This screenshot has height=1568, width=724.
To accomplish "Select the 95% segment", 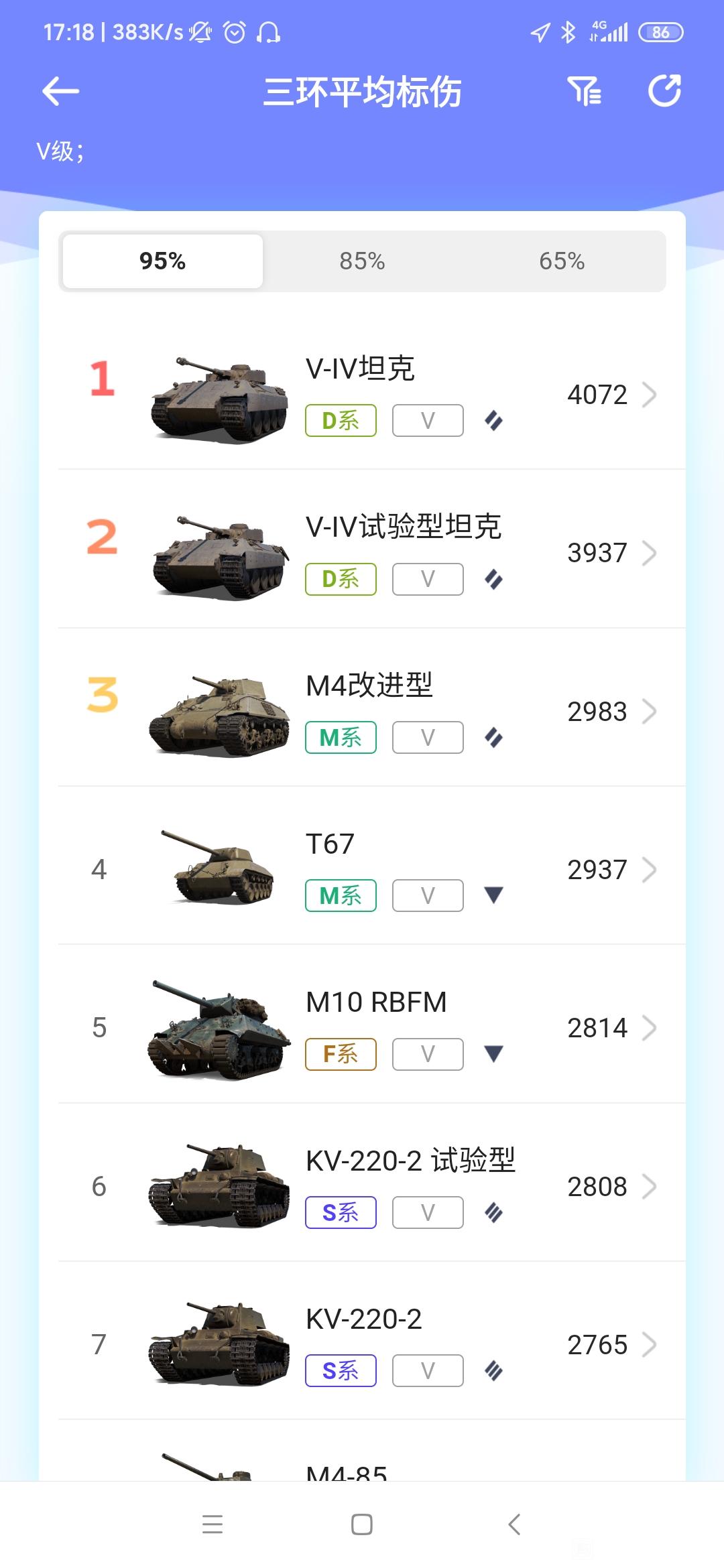I will click(162, 261).
